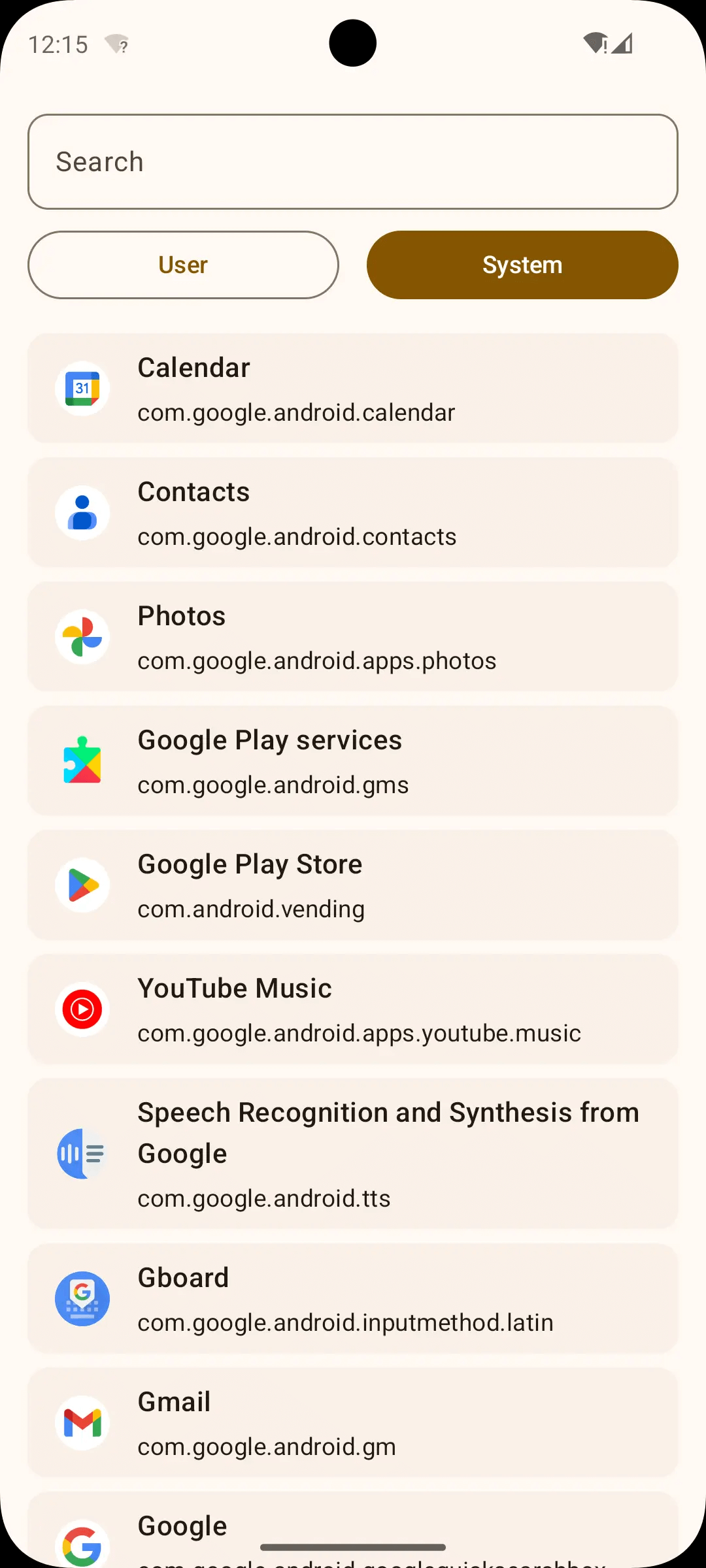Viewport: 706px width, 1568px height.
Task: Select the System apps filter
Action: point(522,265)
